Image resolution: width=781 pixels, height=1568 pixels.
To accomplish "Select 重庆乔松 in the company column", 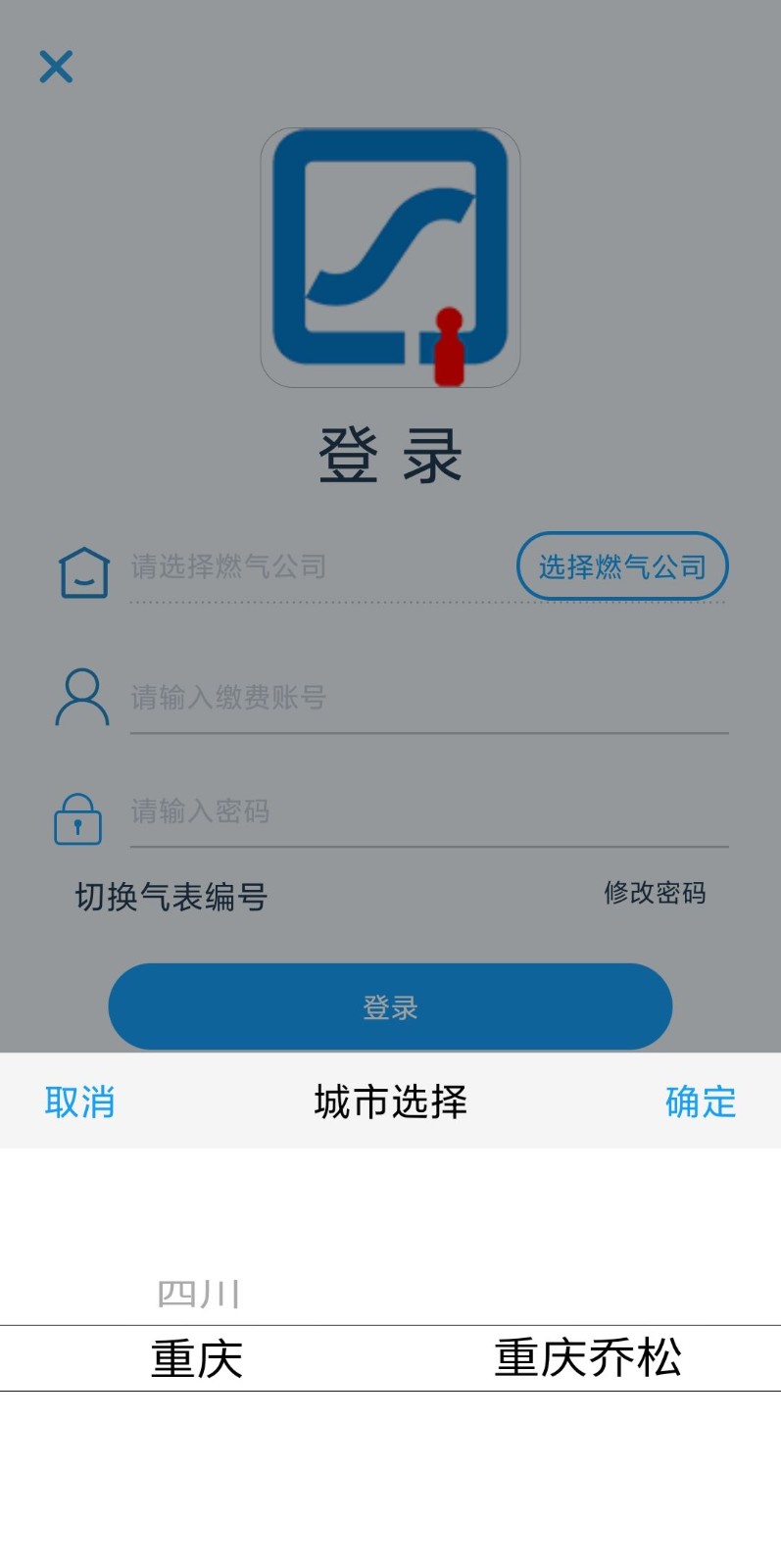I will (x=587, y=1358).
